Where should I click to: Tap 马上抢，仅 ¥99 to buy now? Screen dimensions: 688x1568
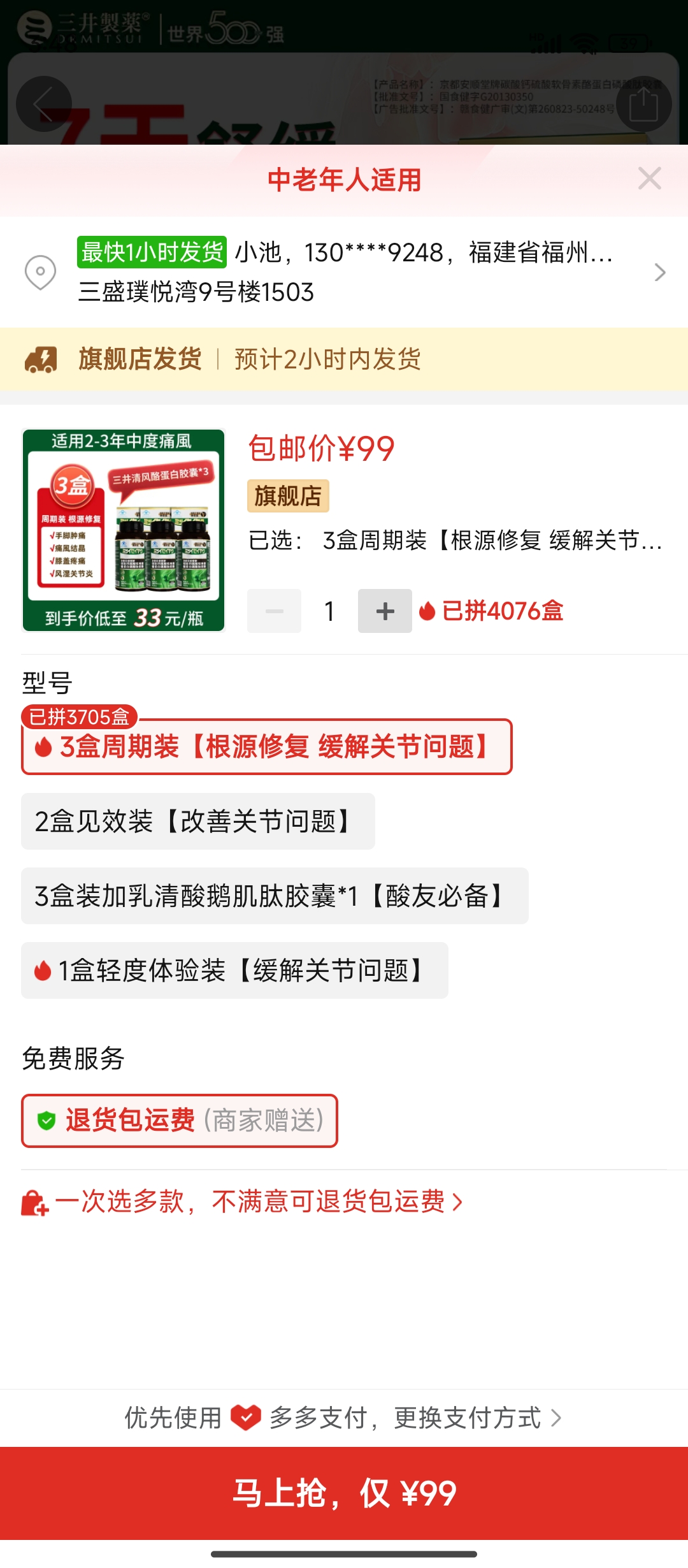pos(344,1493)
